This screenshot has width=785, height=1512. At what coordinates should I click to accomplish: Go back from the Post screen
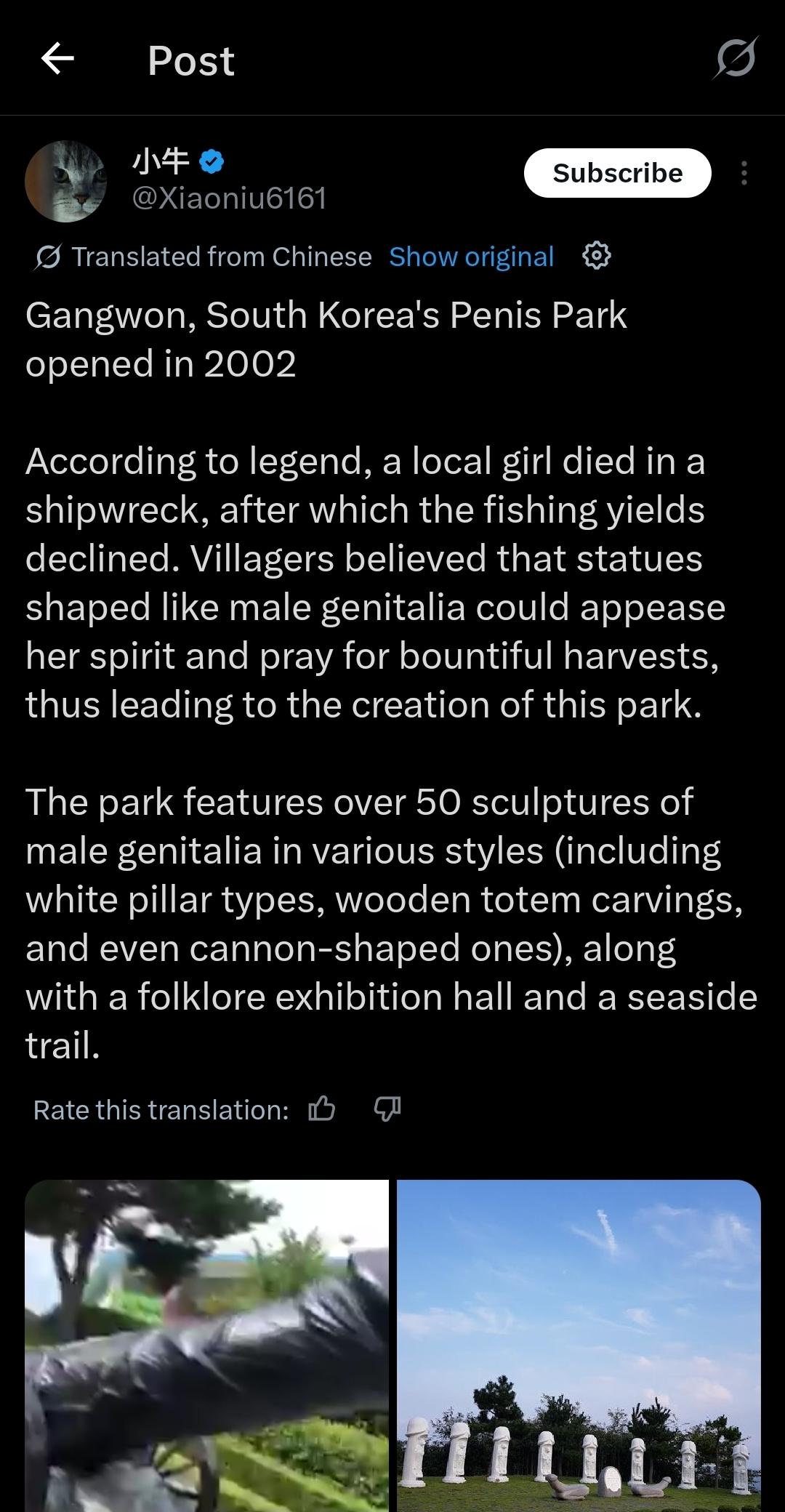pyautogui.click(x=57, y=59)
